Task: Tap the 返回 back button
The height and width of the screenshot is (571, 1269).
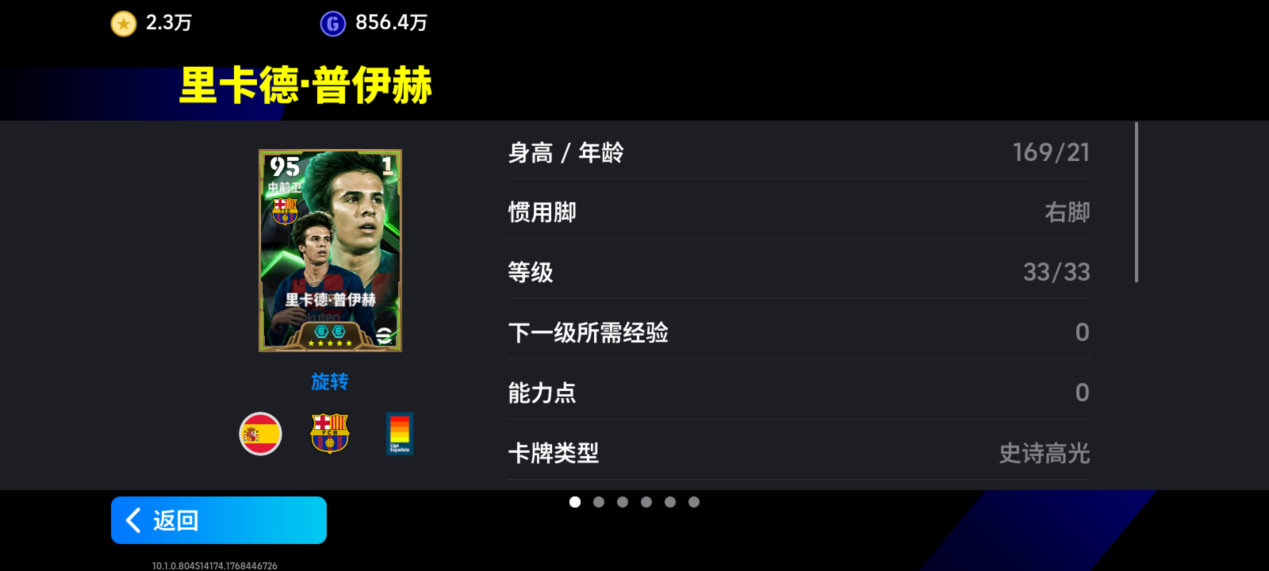Action: [218, 520]
